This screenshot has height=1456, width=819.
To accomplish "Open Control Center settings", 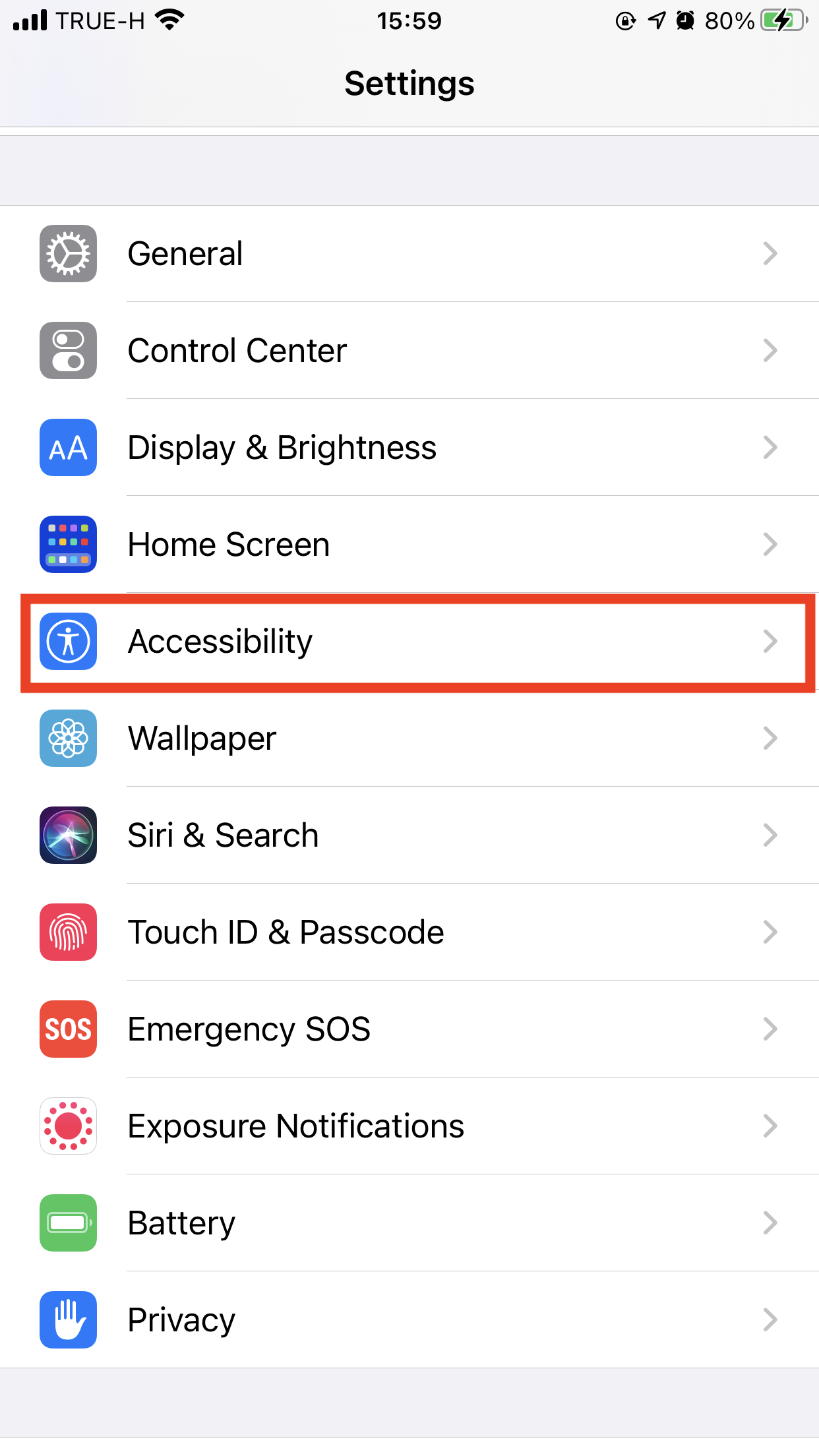I will coord(409,351).
